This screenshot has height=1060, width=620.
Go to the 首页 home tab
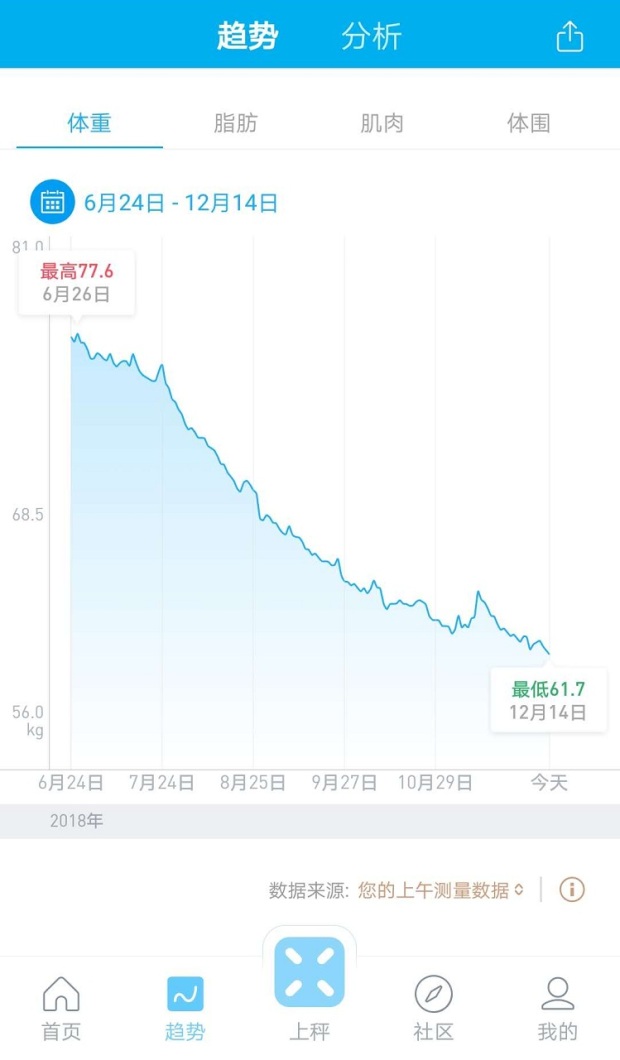pyautogui.click(x=62, y=1008)
